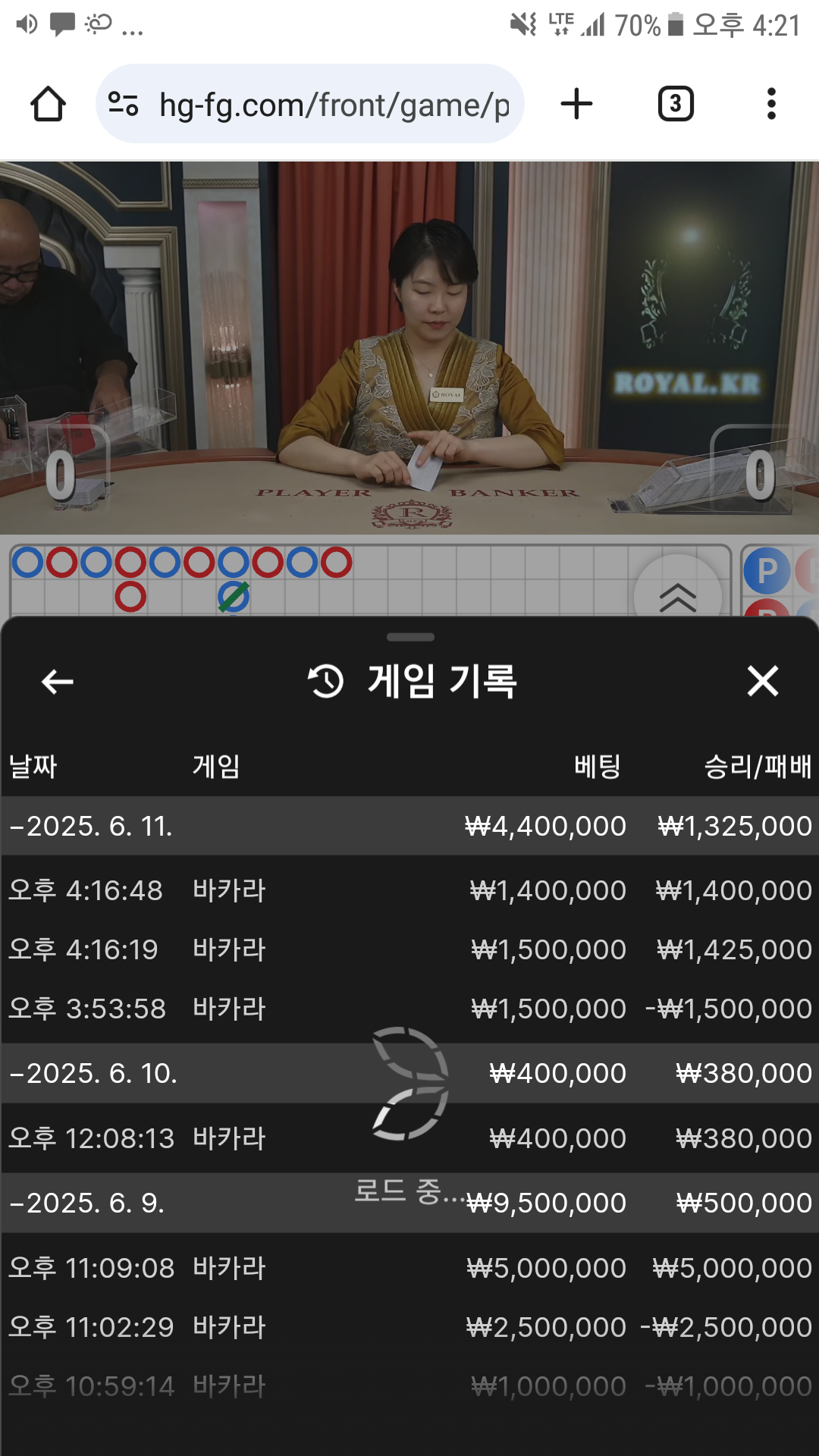
Task: Open the 오후 11:09:08 바카라 record
Action: [x=409, y=1268]
